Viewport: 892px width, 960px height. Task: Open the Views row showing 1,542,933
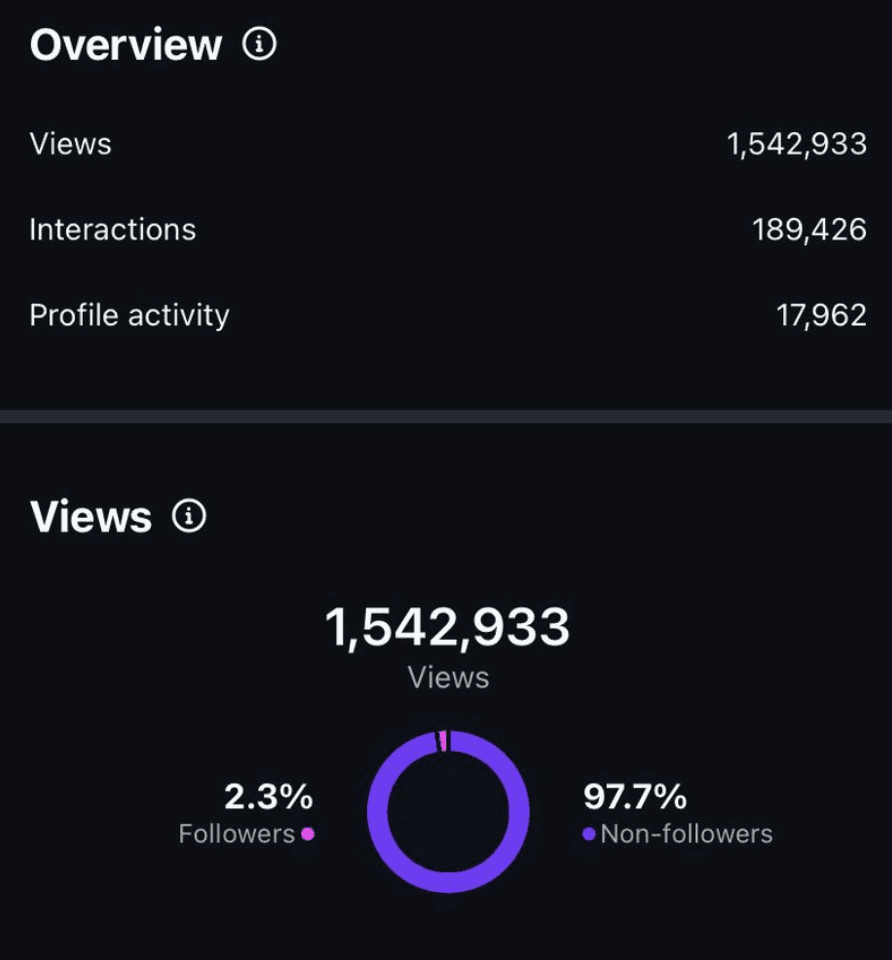(x=446, y=144)
